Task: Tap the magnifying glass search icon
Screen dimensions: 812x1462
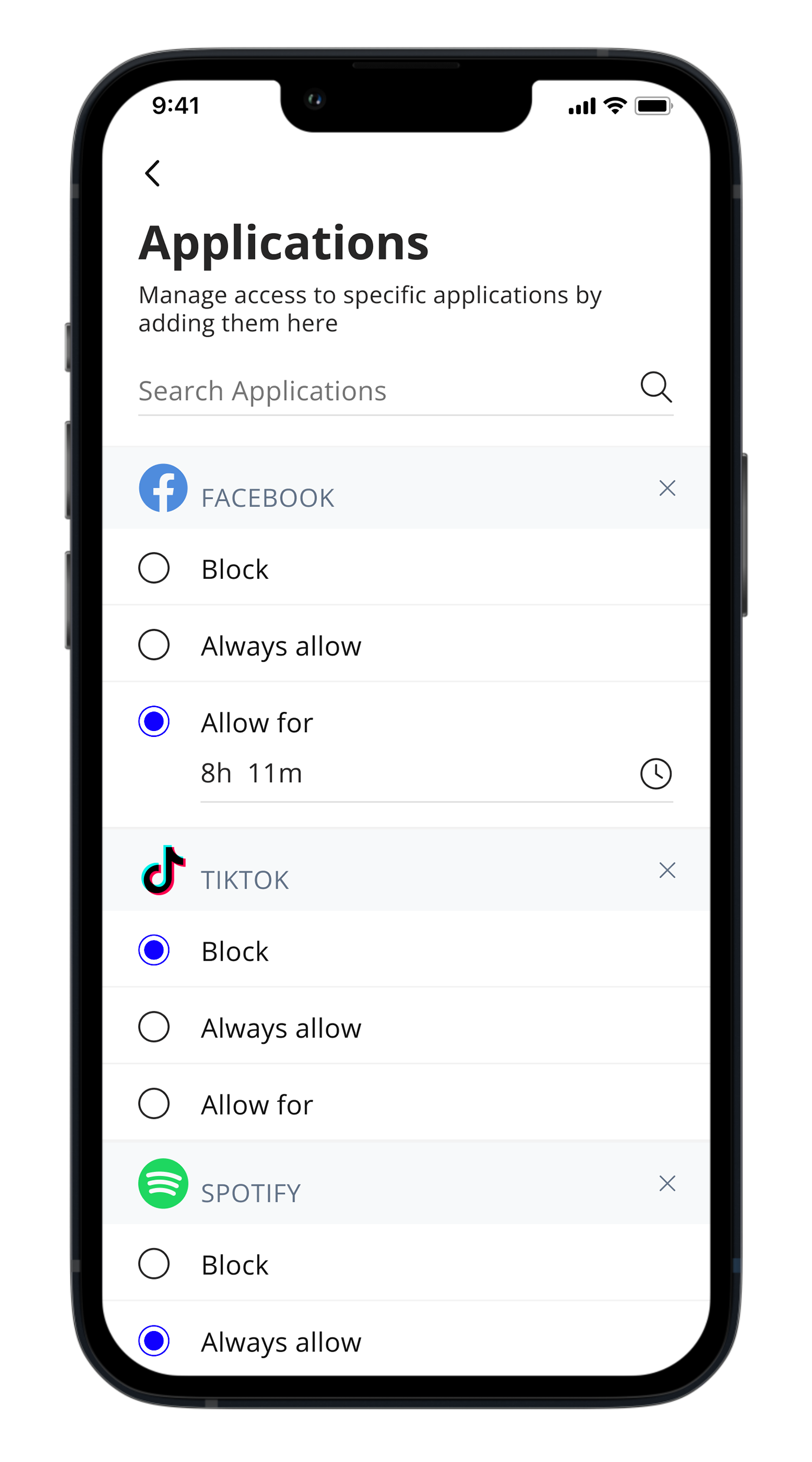Action: (656, 388)
